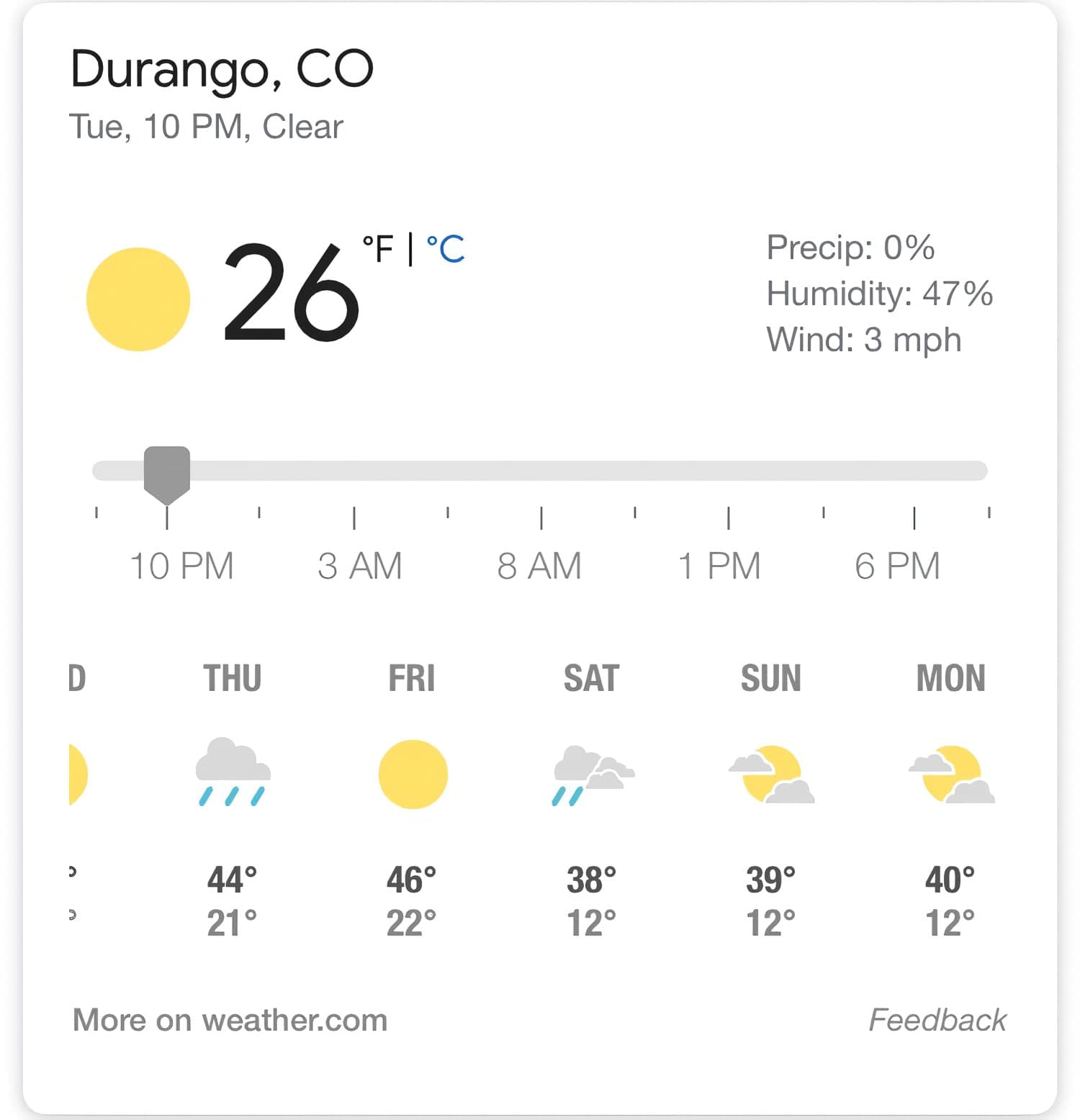Switch temperature units to Celsius
The image size is (1080, 1120).
(446, 250)
